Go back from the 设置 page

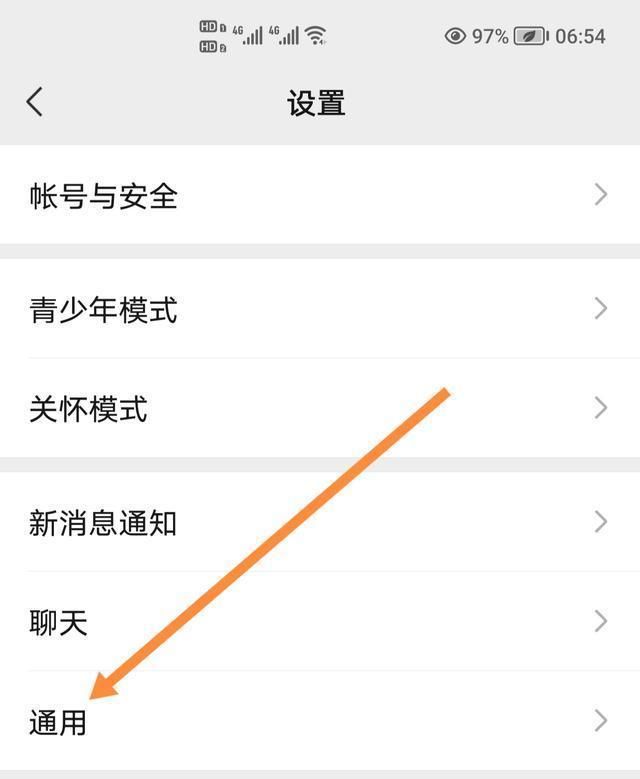pos(35,102)
